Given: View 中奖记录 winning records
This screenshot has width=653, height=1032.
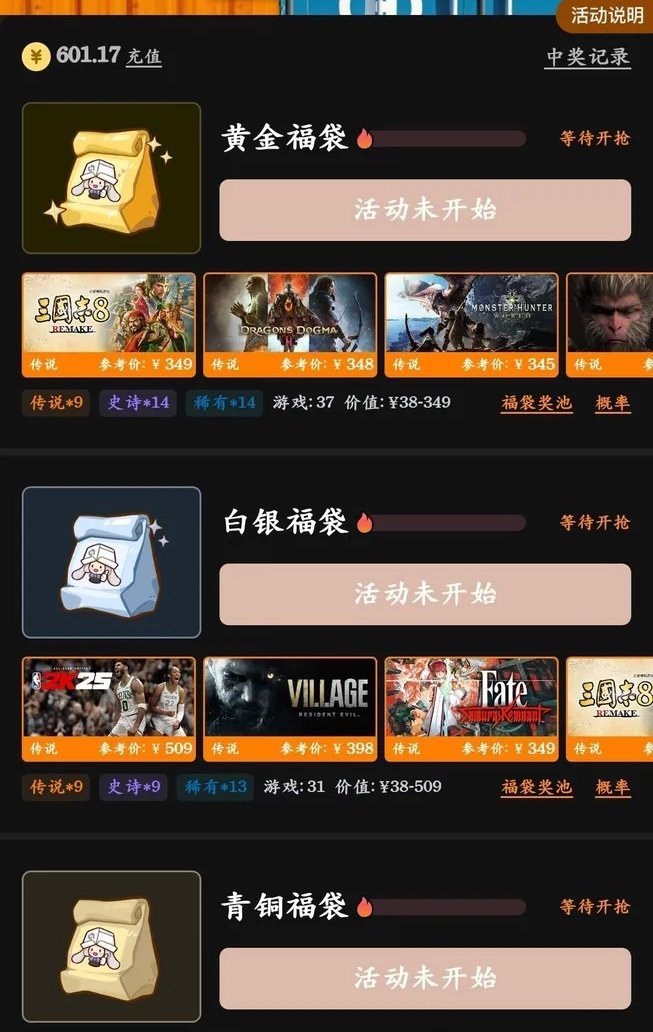Looking at the screenshot, I should (x=587, y=56).
